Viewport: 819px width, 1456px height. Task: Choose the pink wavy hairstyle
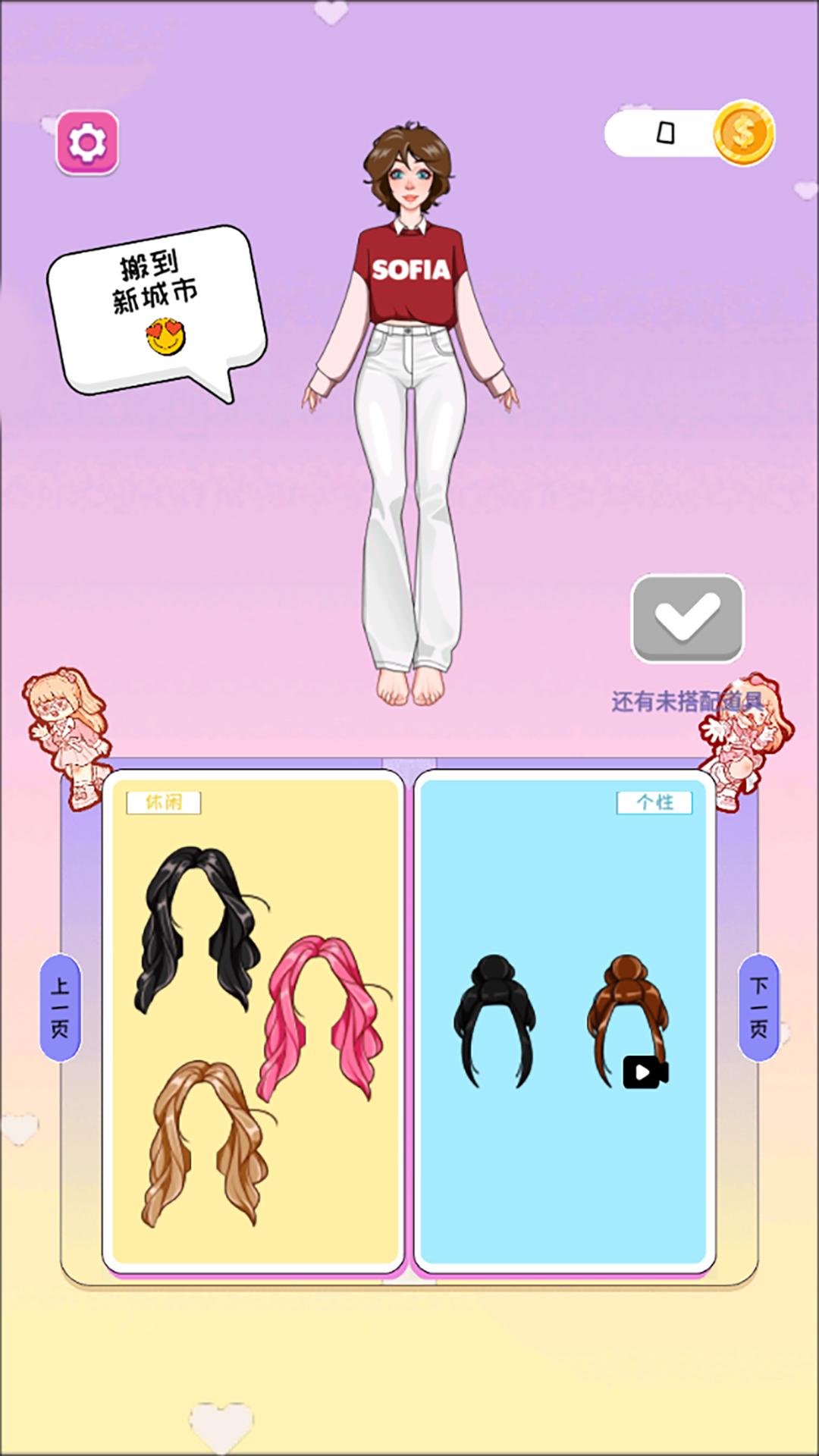tap(322, 1016)
